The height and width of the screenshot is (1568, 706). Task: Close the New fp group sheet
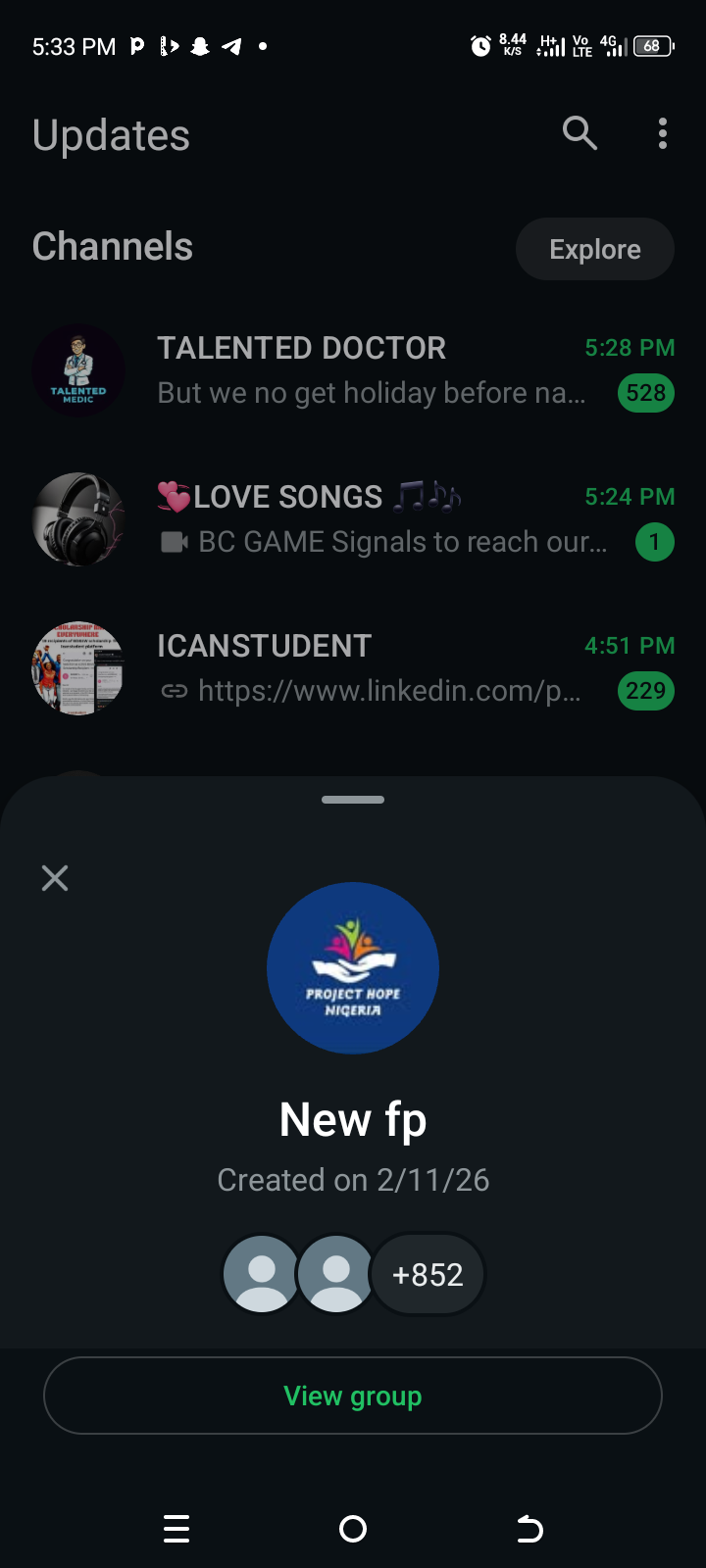(55, 878)
